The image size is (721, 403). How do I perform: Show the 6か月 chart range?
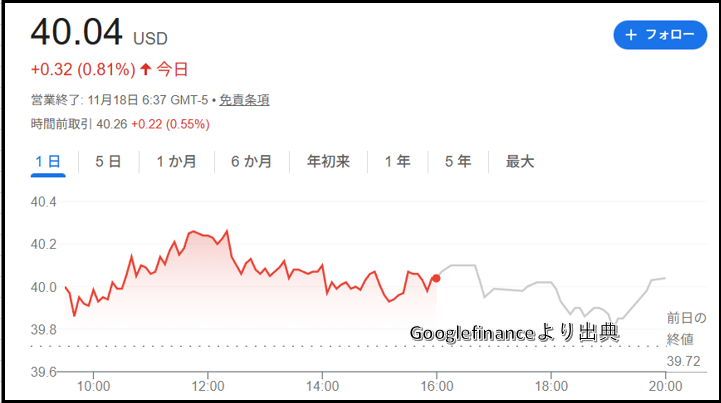pos(251,161)
